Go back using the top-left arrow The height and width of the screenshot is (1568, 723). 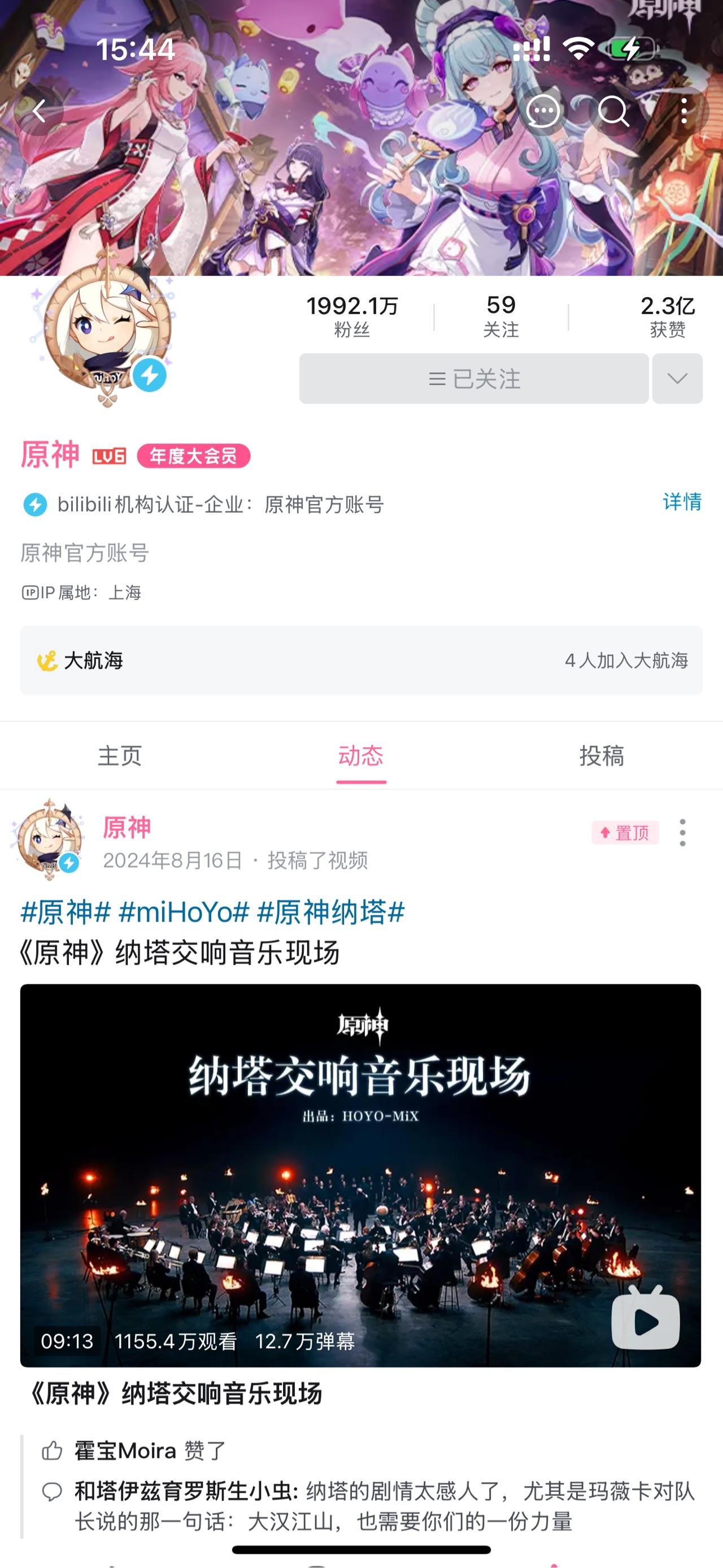39,111
